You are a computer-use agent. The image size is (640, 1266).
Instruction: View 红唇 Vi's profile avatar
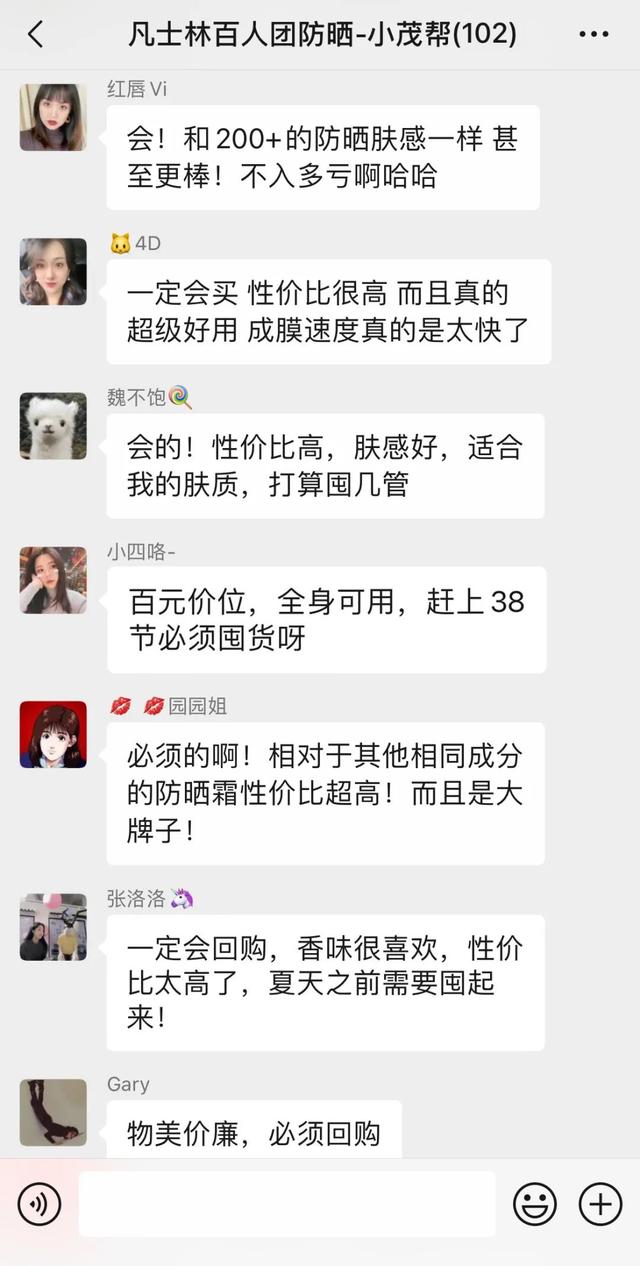53,117
